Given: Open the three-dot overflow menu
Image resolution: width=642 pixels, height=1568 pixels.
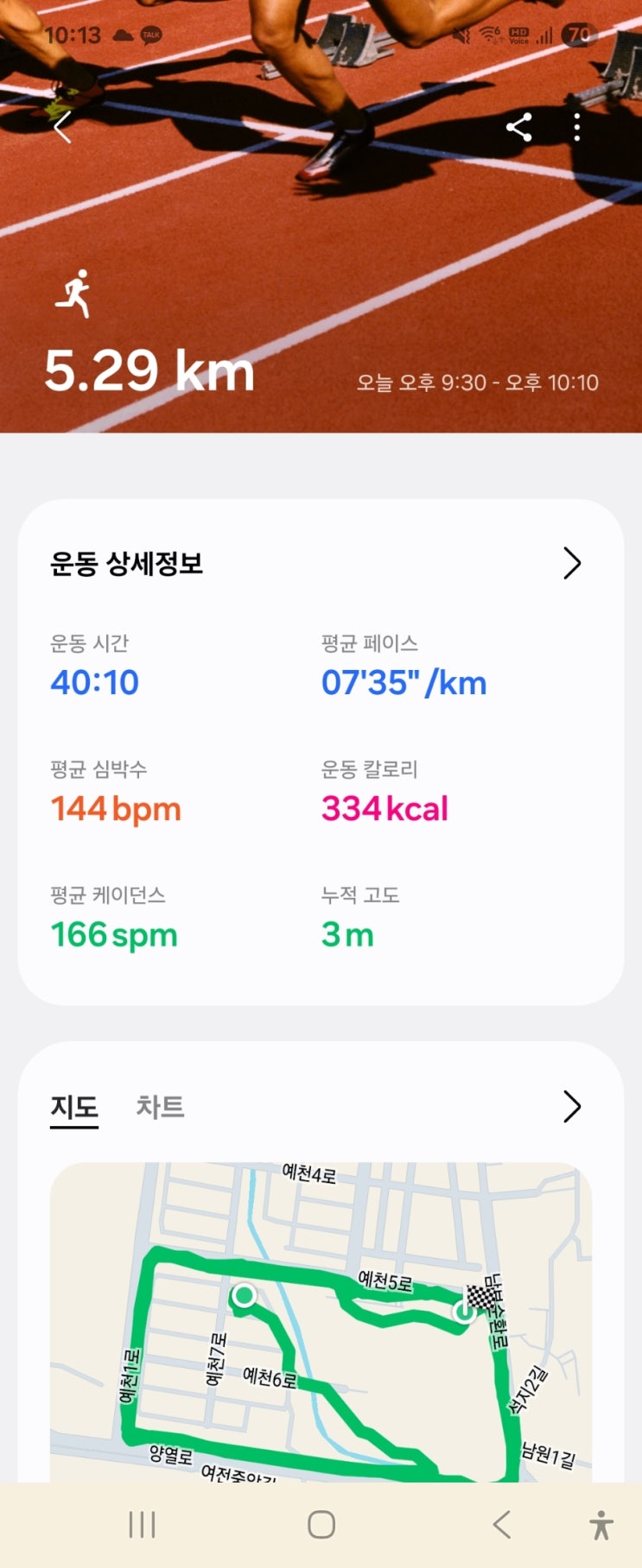Looking at the screenshot, I should click(x=577, y=128).
